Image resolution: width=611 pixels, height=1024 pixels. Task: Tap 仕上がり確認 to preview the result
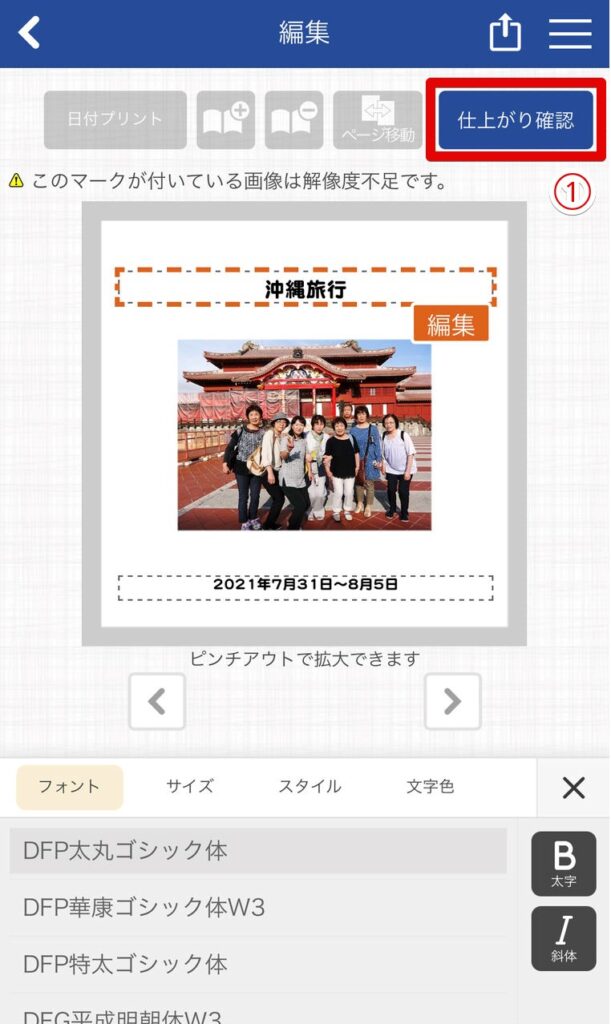(x=516, y=121)
